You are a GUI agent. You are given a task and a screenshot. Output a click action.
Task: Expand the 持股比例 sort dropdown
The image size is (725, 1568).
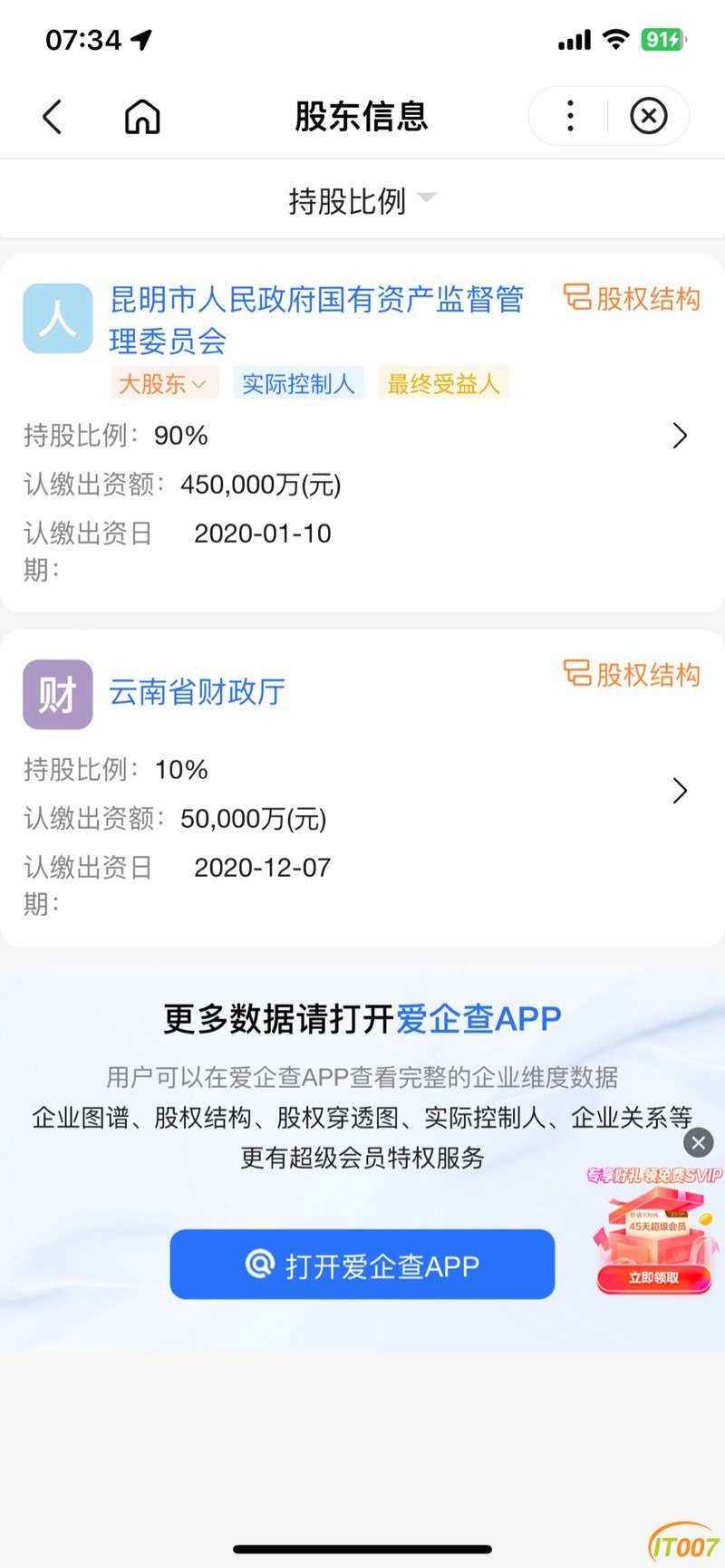click(x=362, y=200)
